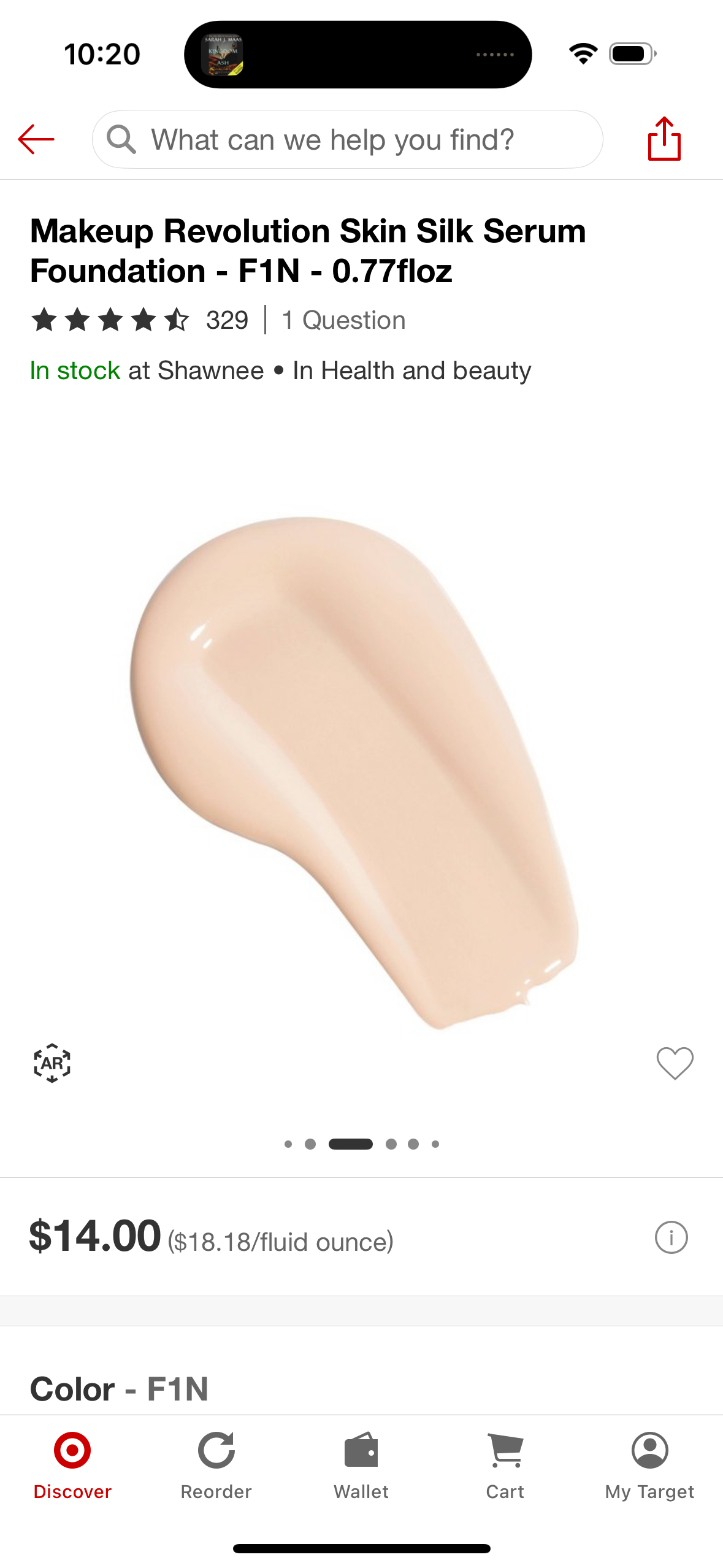The image size is (723, 1568).
Task: Launch the AR try-on view
Action: pyautogui.click(x=52, y=1063)
